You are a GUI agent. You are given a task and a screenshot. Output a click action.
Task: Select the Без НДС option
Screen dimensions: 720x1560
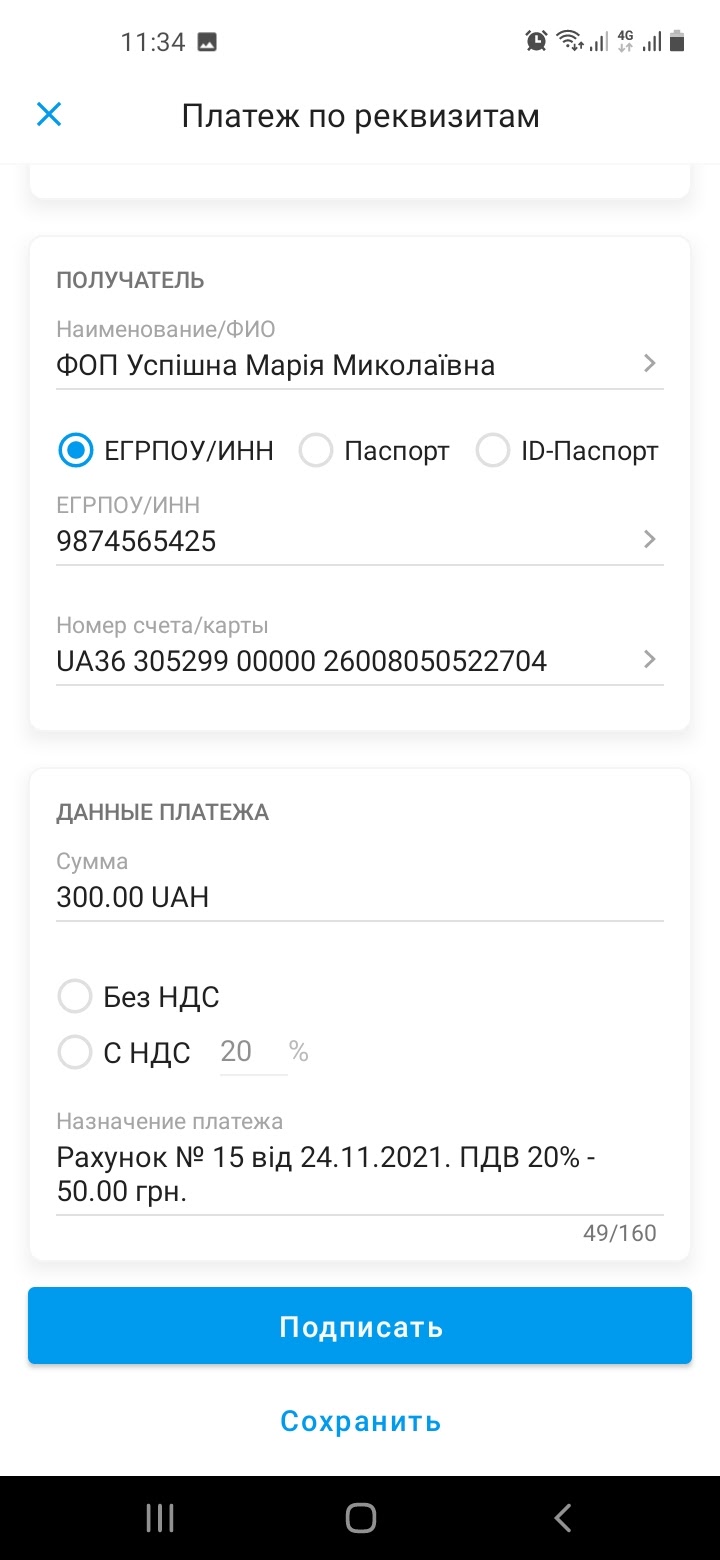(138, 997)
